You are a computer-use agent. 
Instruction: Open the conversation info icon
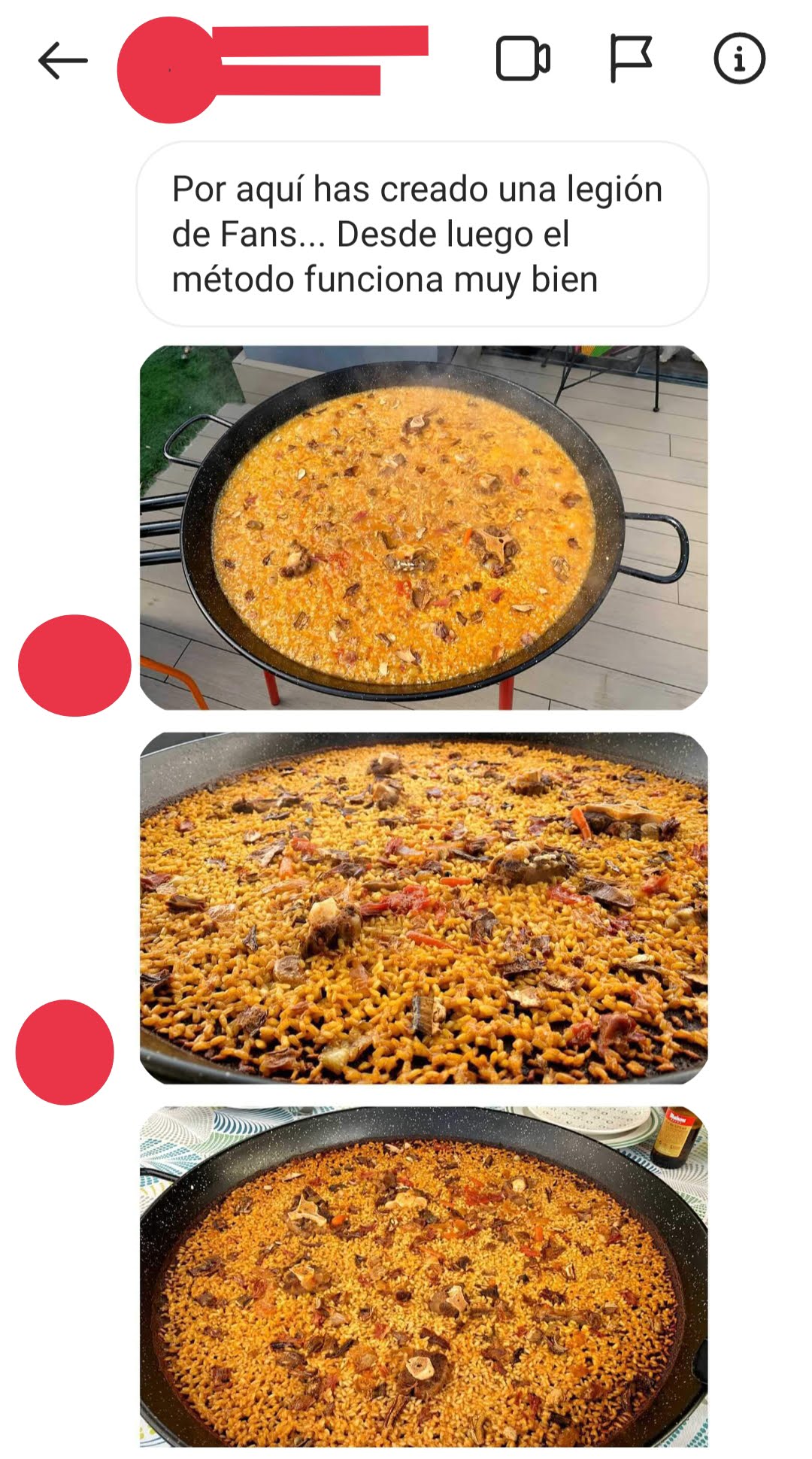click(x=739, y=58)
